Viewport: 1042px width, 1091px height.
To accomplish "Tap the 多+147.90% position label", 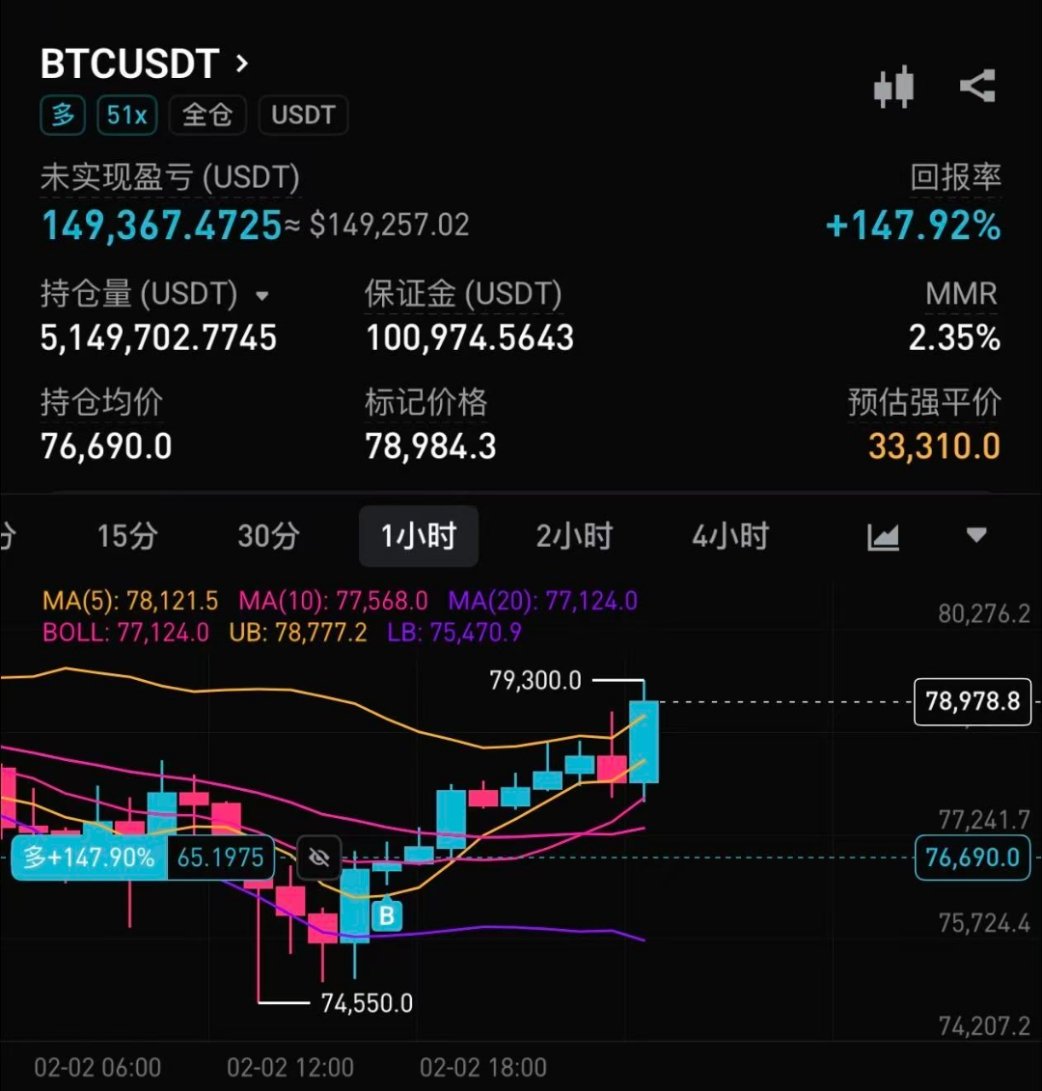I will (90, 857).
